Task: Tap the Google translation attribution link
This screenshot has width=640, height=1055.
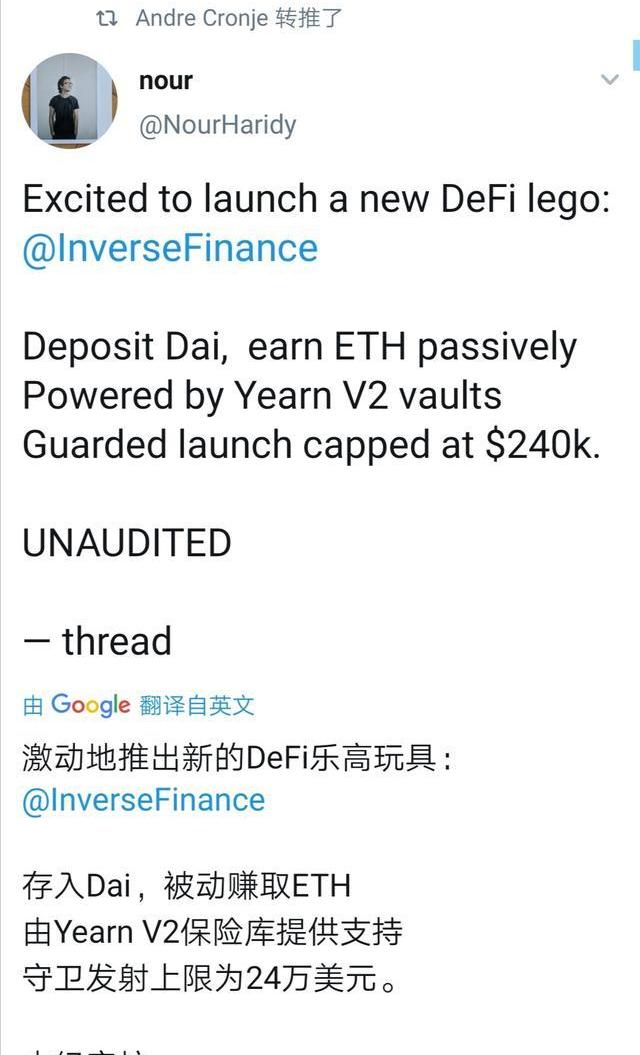Action: pyautogui.click(x=139, y=705)
